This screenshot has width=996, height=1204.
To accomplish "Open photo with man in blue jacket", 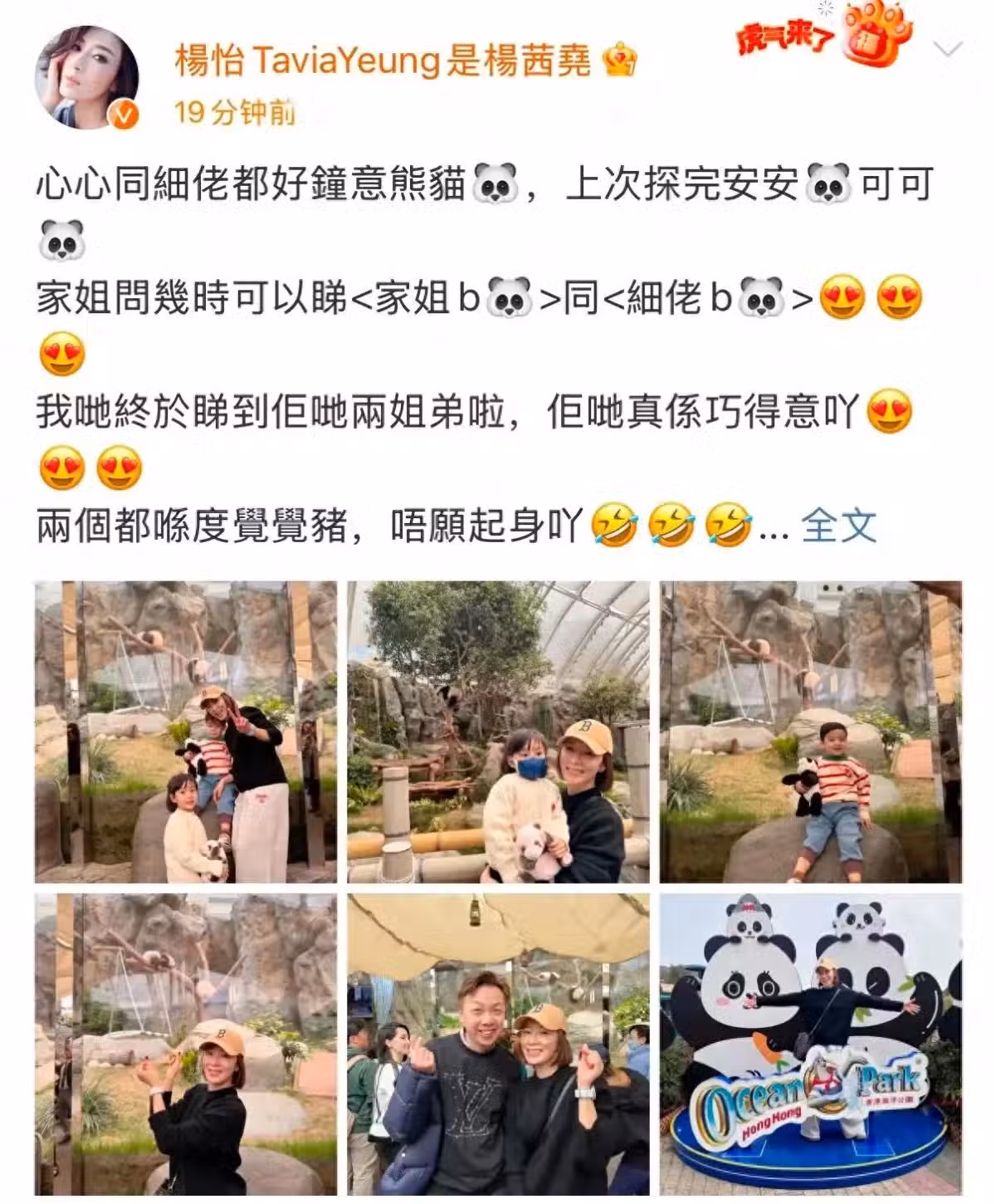I will 498,1044.
